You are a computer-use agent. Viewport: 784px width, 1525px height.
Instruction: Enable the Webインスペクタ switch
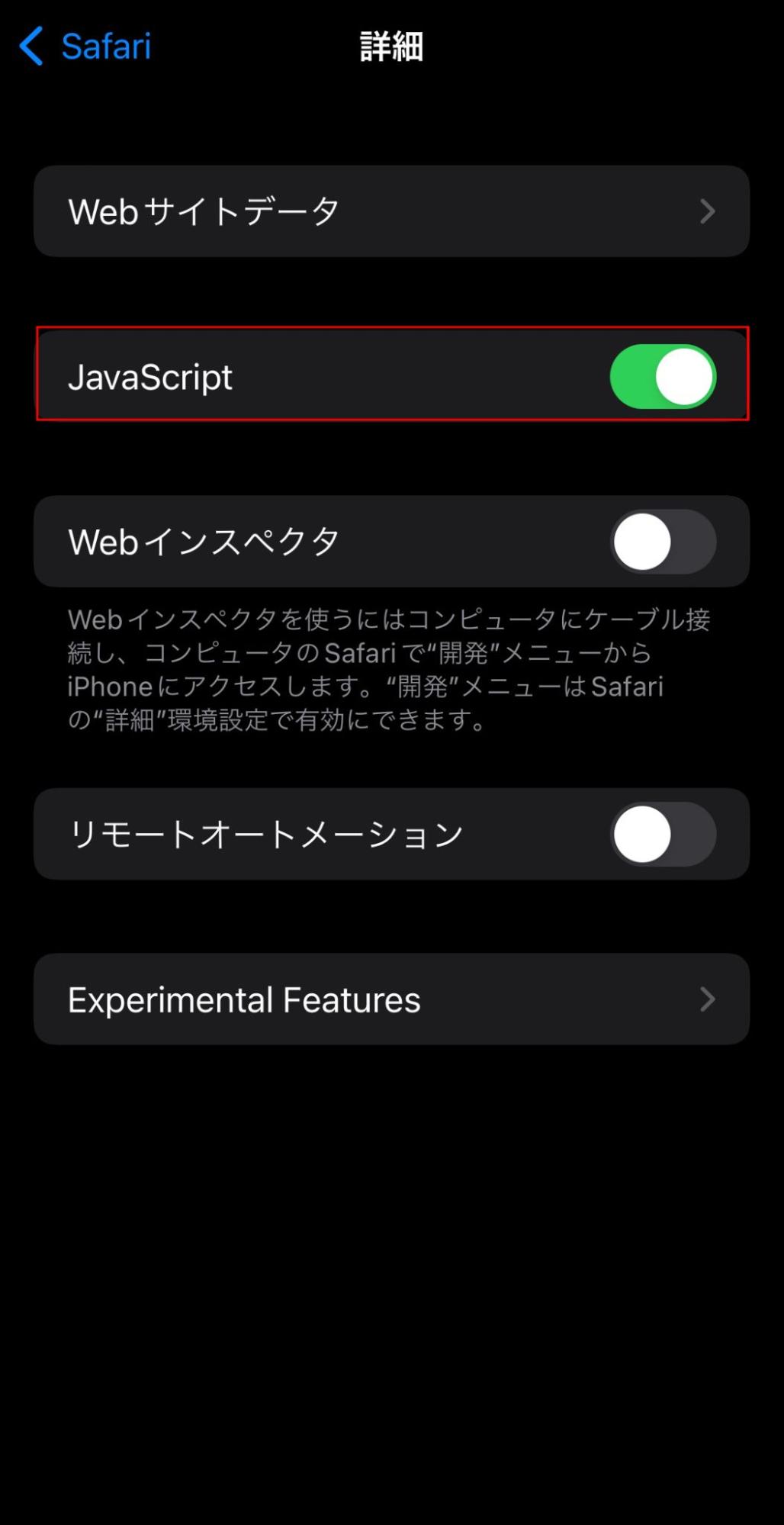[662, 542]
